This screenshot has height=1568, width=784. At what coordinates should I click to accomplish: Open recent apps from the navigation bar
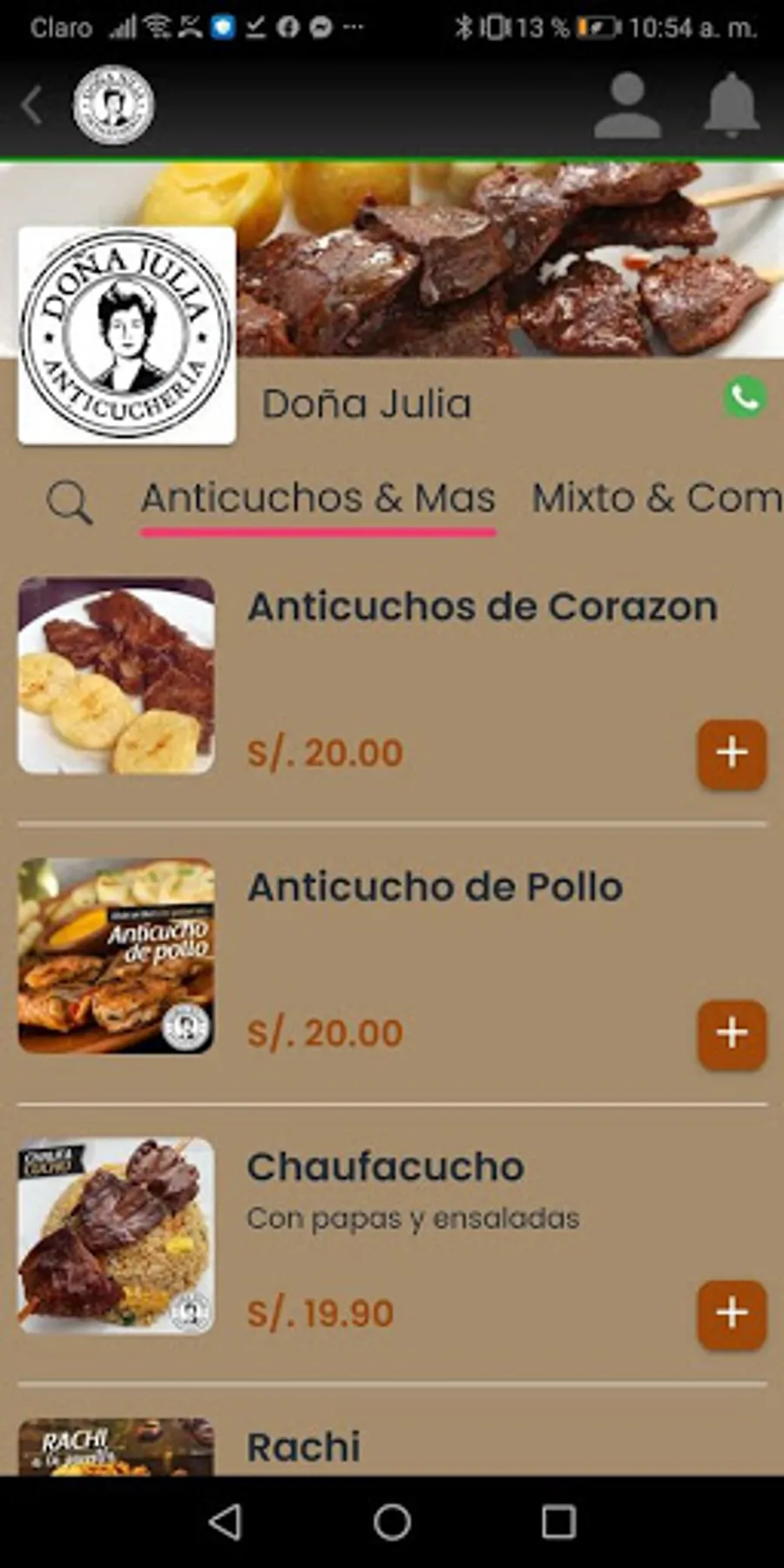tap(558, 1522)
